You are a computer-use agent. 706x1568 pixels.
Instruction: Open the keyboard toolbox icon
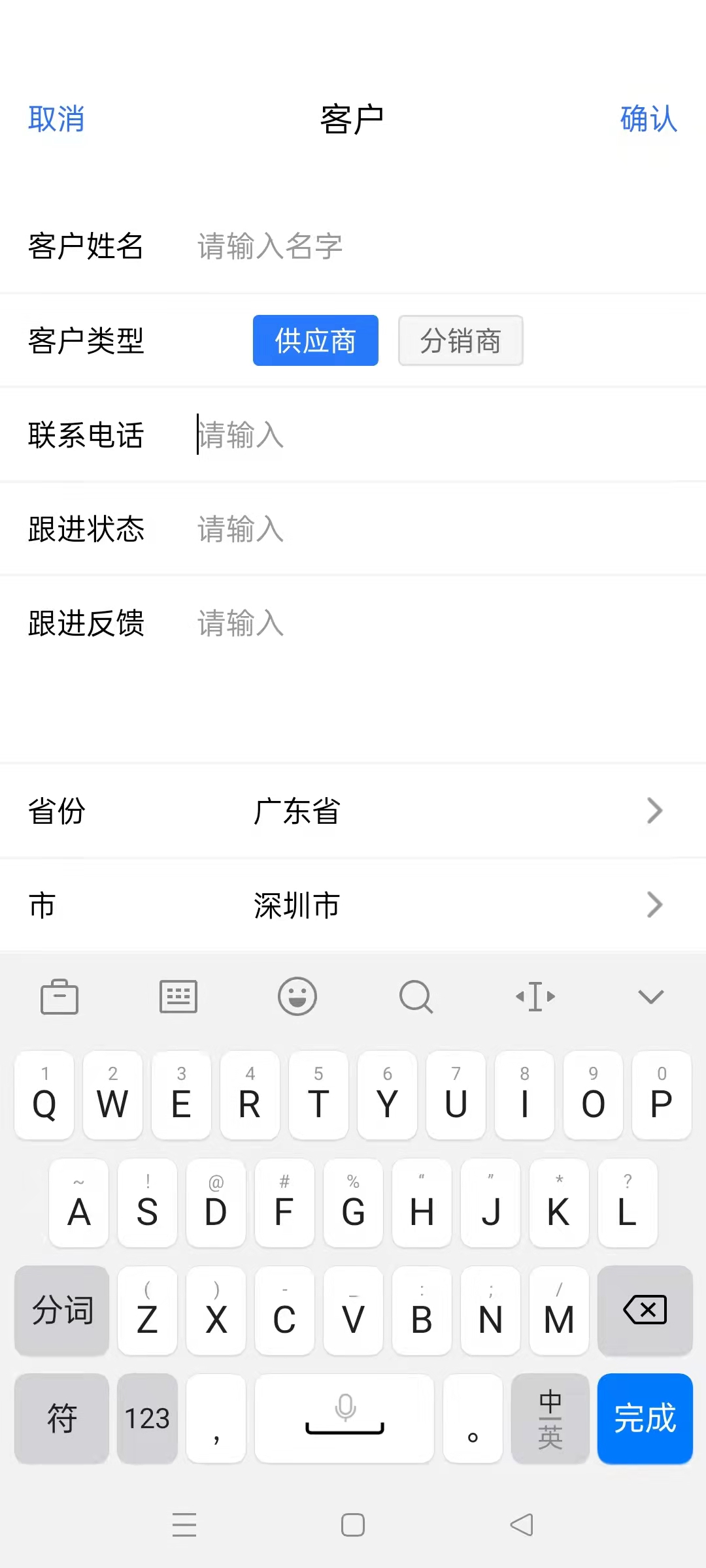pos(59,996)
